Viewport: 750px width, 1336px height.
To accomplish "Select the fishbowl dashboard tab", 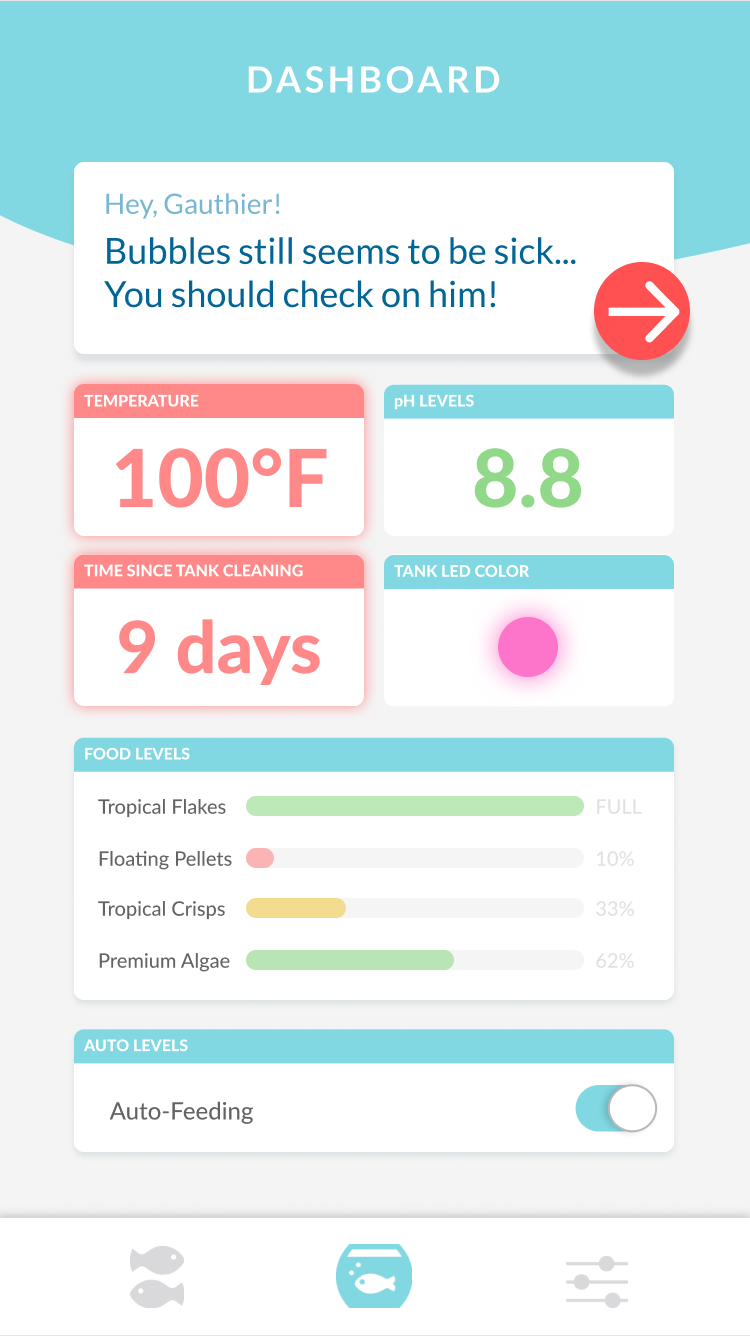I will coord(374,1276).
